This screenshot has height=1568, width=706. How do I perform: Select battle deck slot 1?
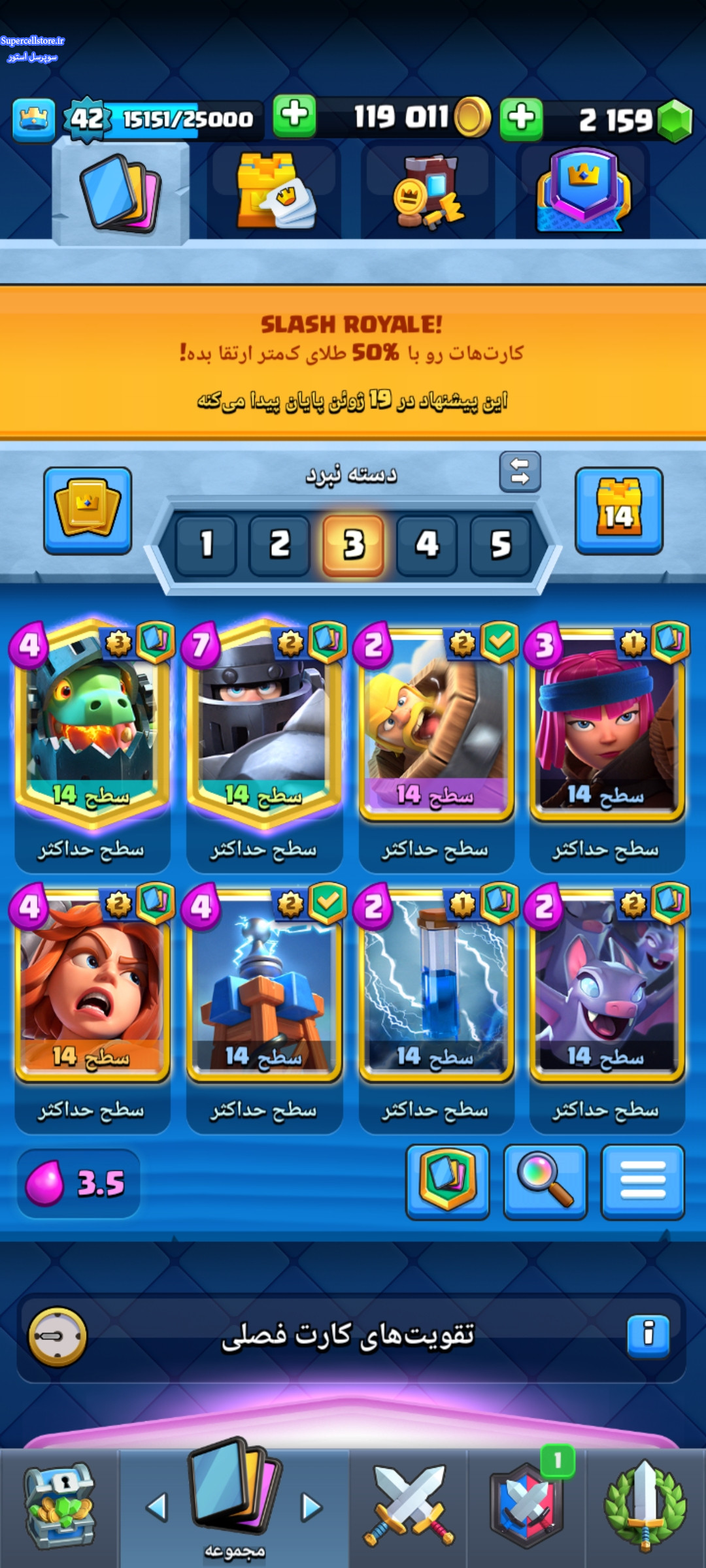click(206, 546)
